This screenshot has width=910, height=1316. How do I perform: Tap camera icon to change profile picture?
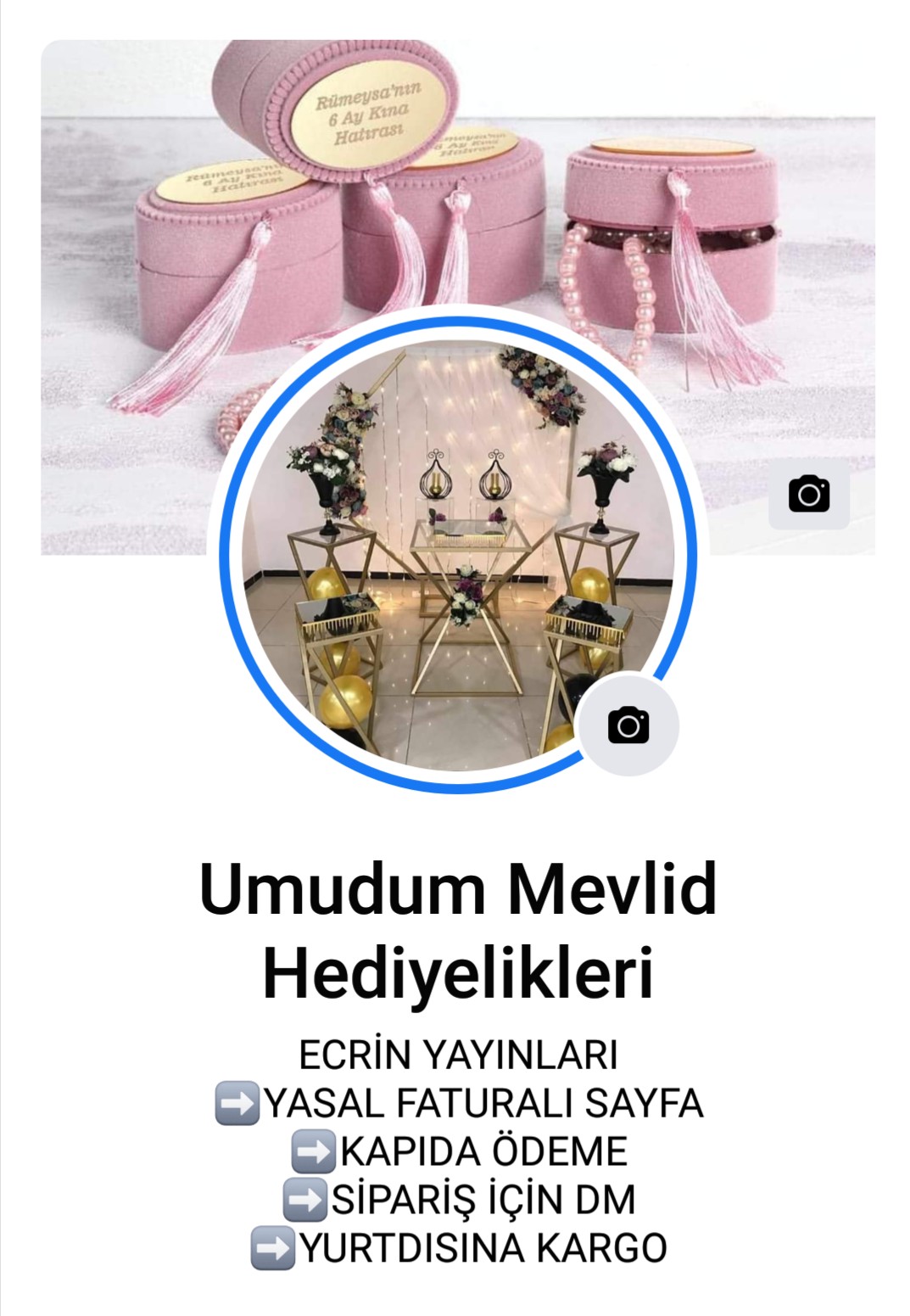628,725
